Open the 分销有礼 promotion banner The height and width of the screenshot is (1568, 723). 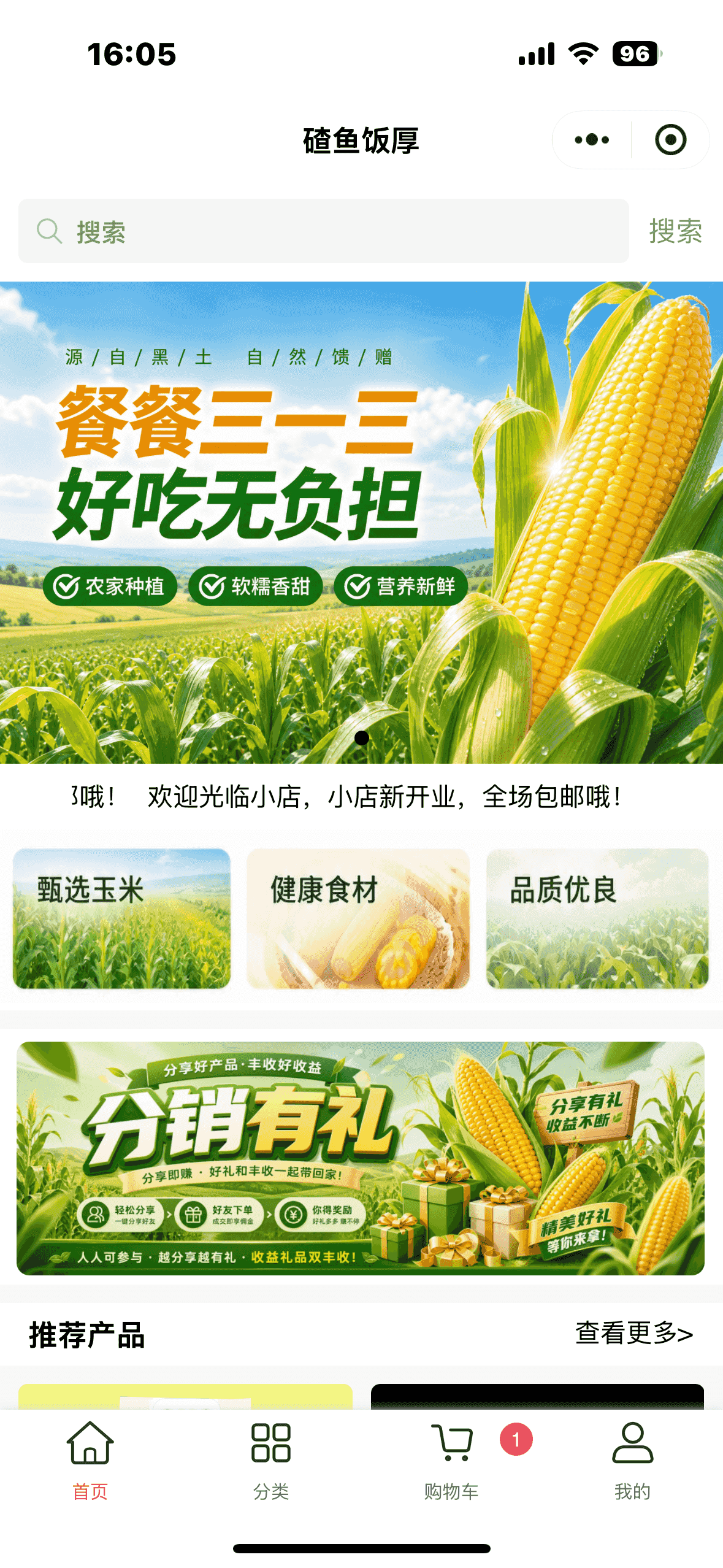[361, 1158]
